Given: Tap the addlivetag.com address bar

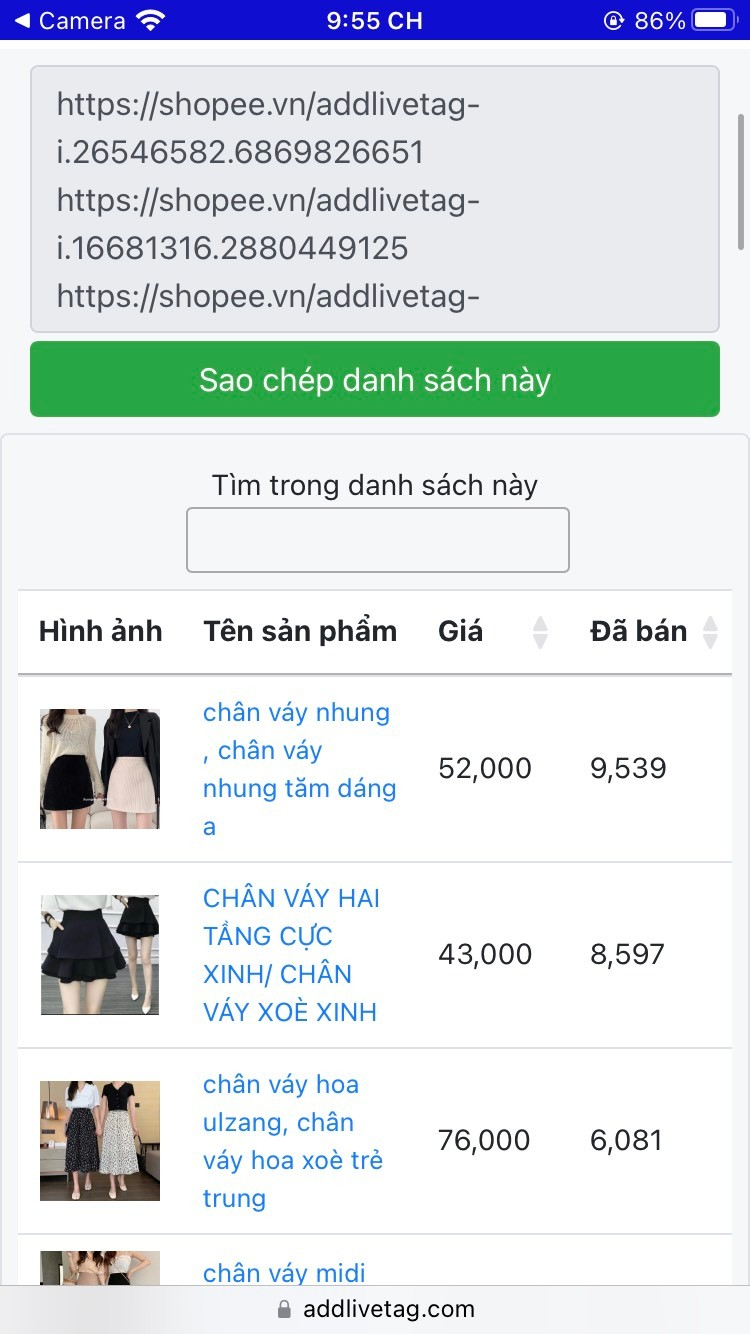Looking at the screenshot, I should 375,1309.
